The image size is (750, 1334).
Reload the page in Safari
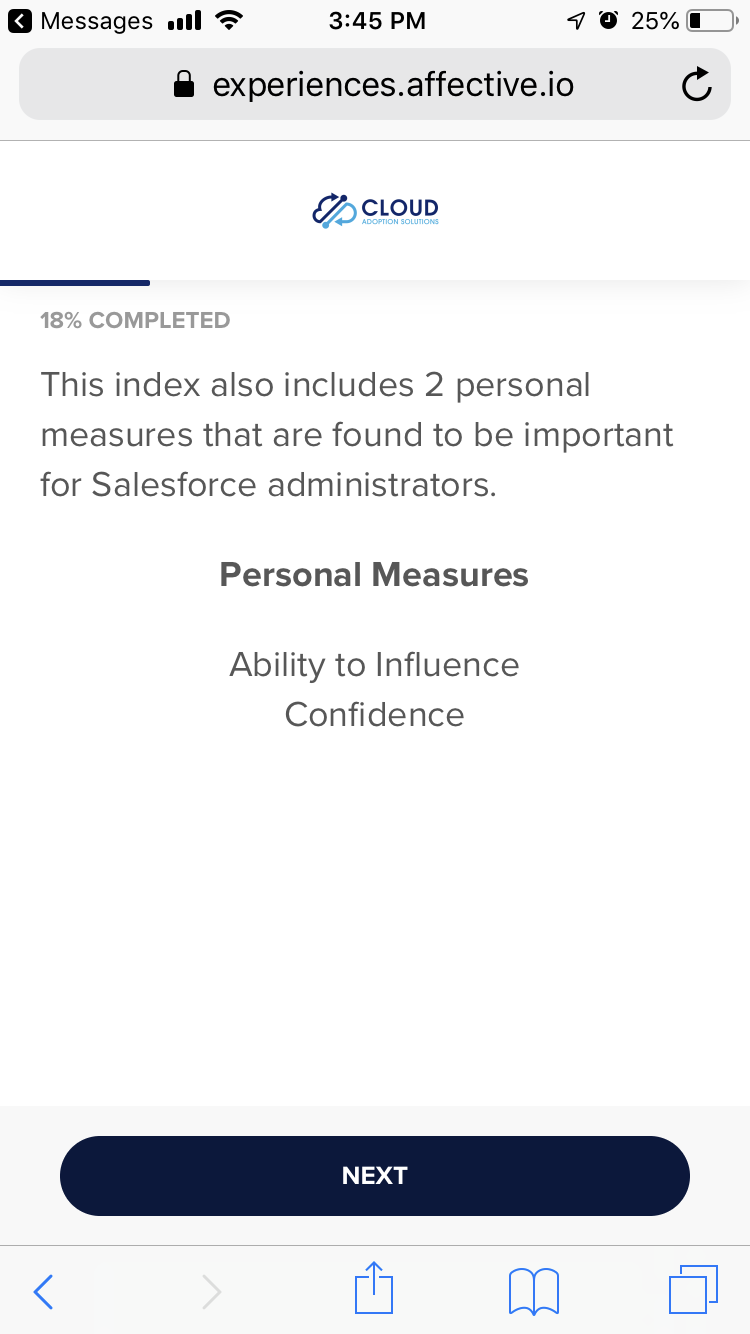[696, 86]
